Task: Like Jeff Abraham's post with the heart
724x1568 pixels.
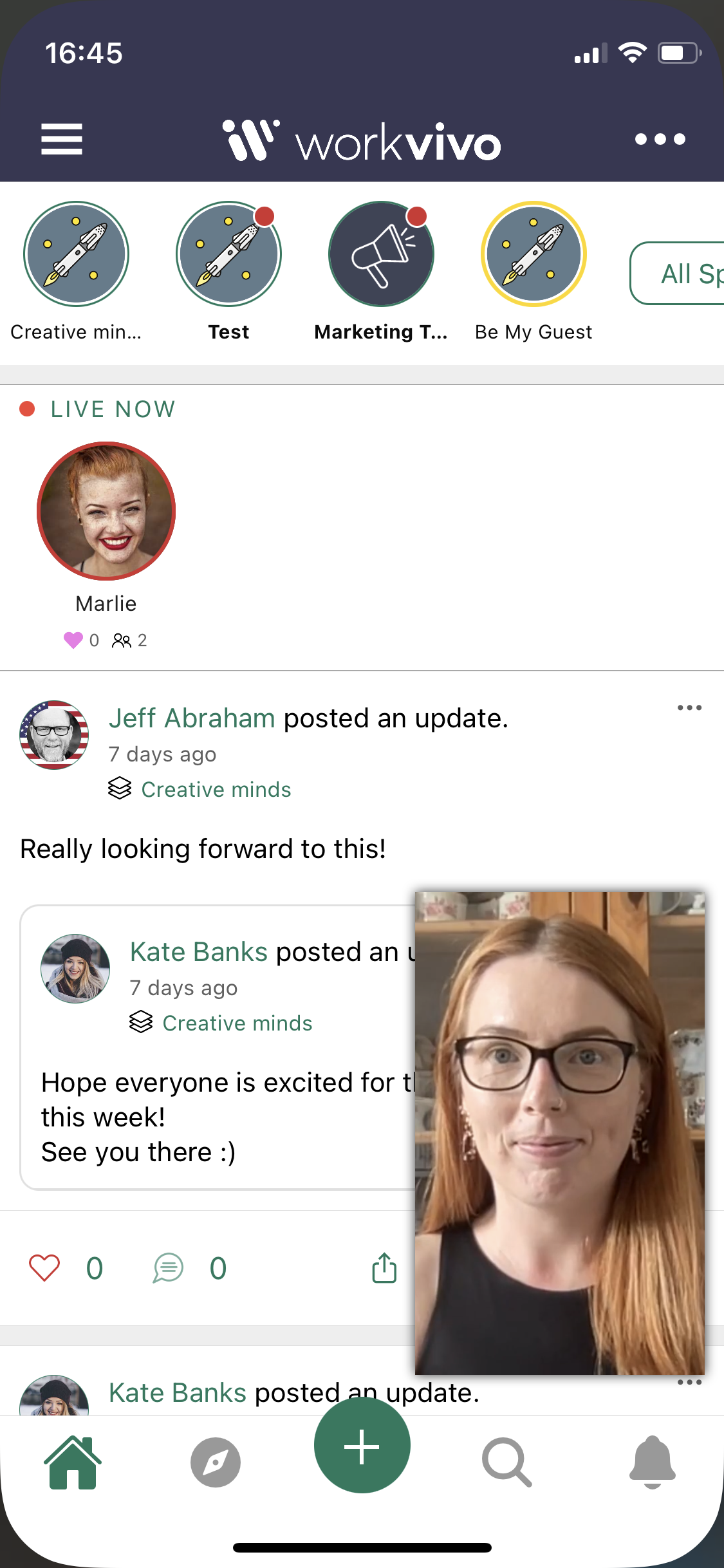Action: point(44,1268)
